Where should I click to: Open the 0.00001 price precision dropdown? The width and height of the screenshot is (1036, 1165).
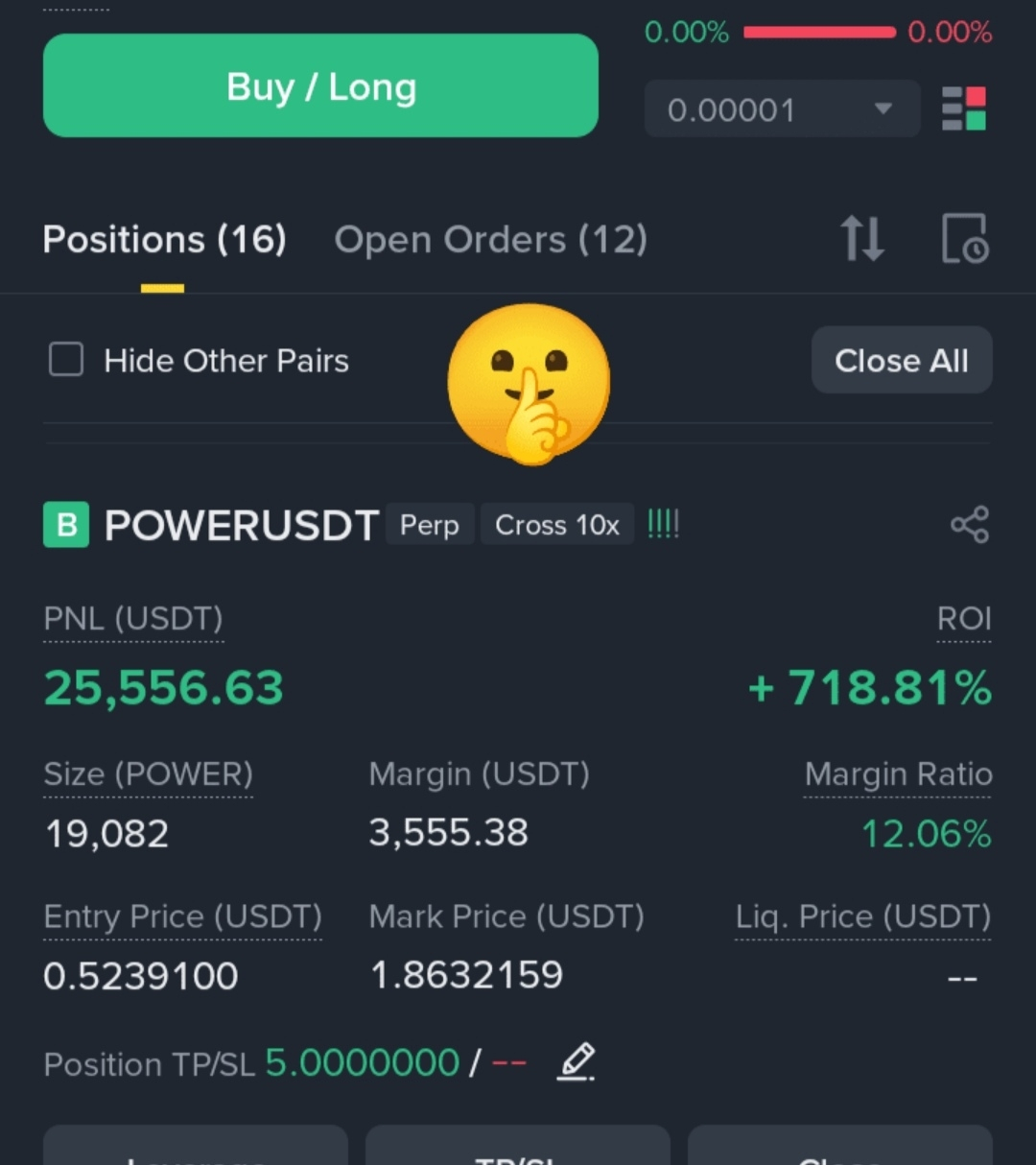(x=781, y=109)
